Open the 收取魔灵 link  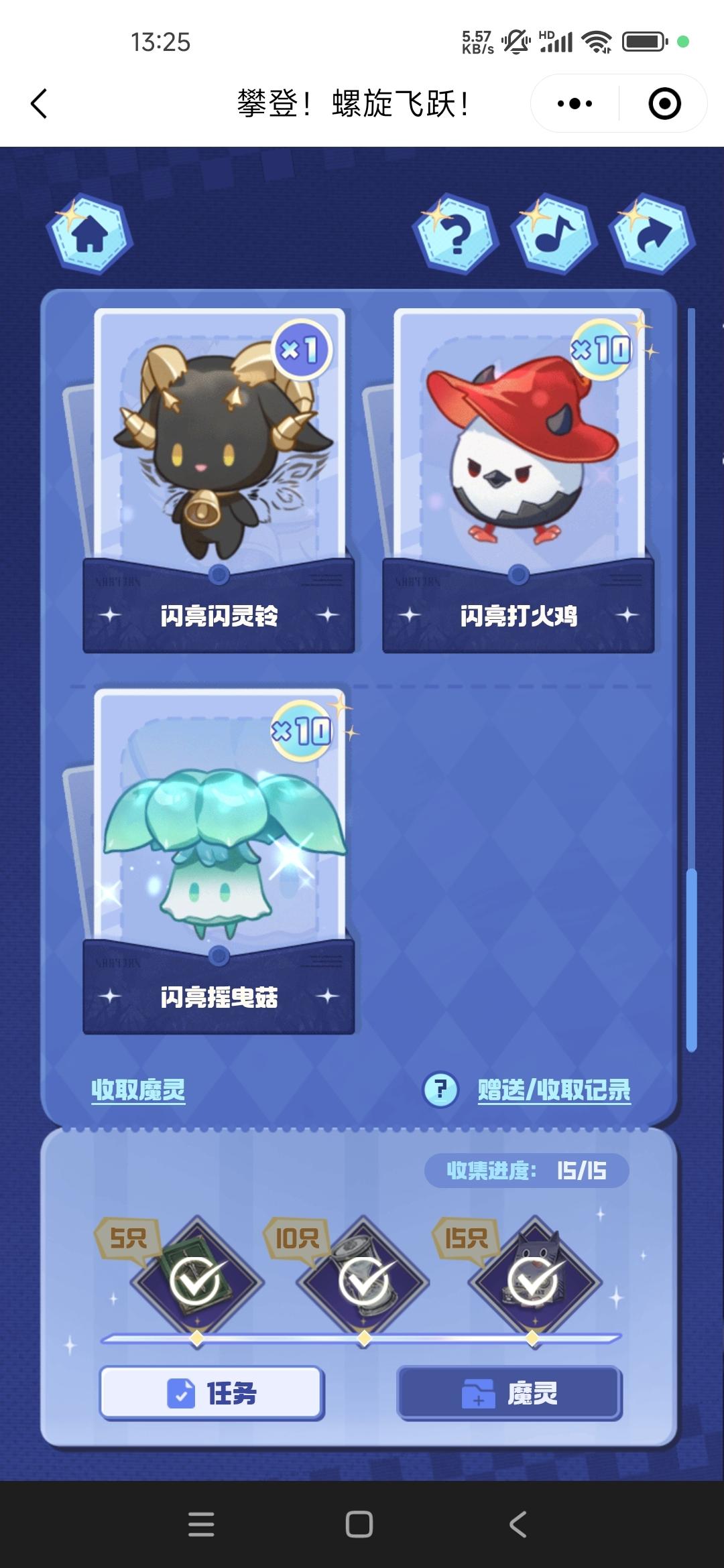click(138, 1090)
